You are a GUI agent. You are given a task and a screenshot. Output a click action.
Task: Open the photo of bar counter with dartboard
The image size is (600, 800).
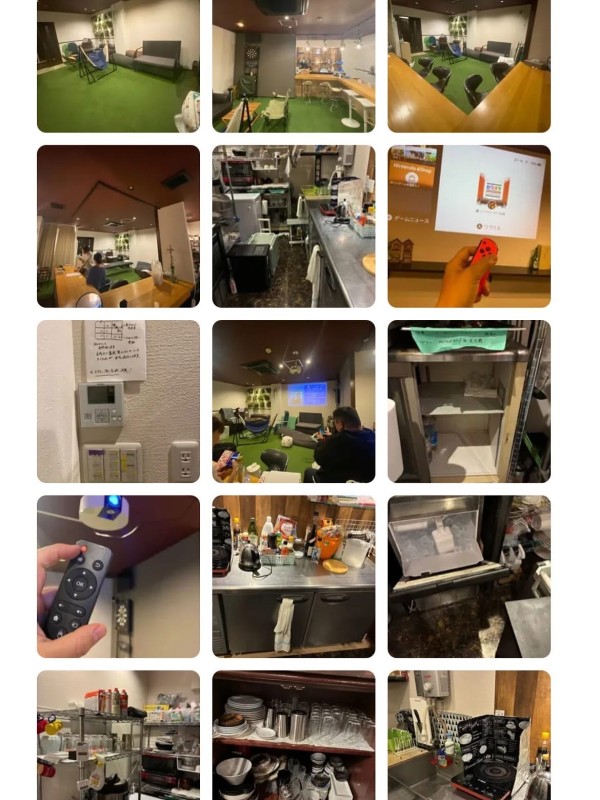coord(293,66)
